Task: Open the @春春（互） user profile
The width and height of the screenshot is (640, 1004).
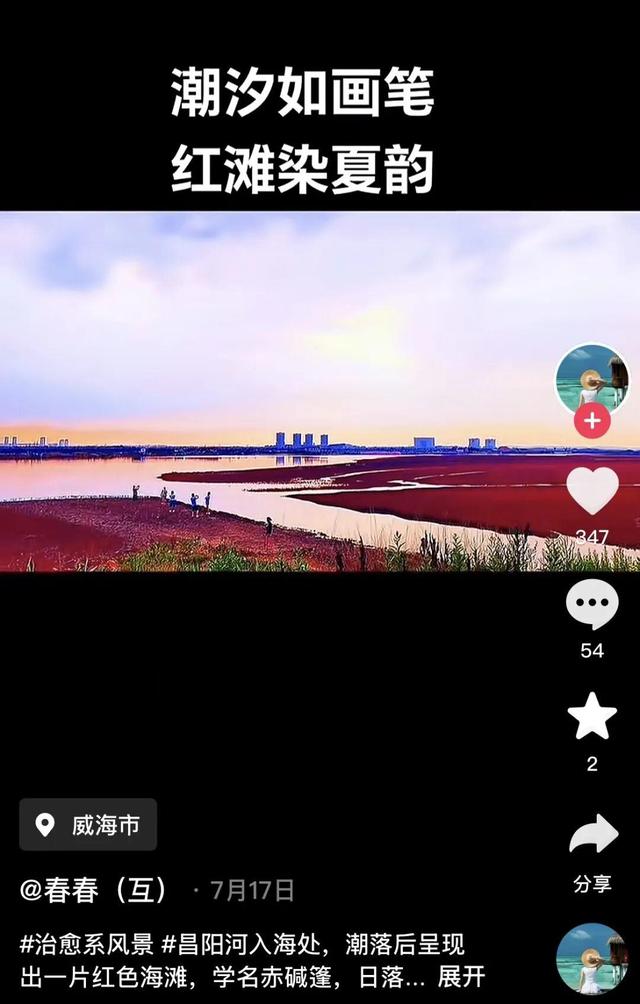Action: tap(95, 889)
